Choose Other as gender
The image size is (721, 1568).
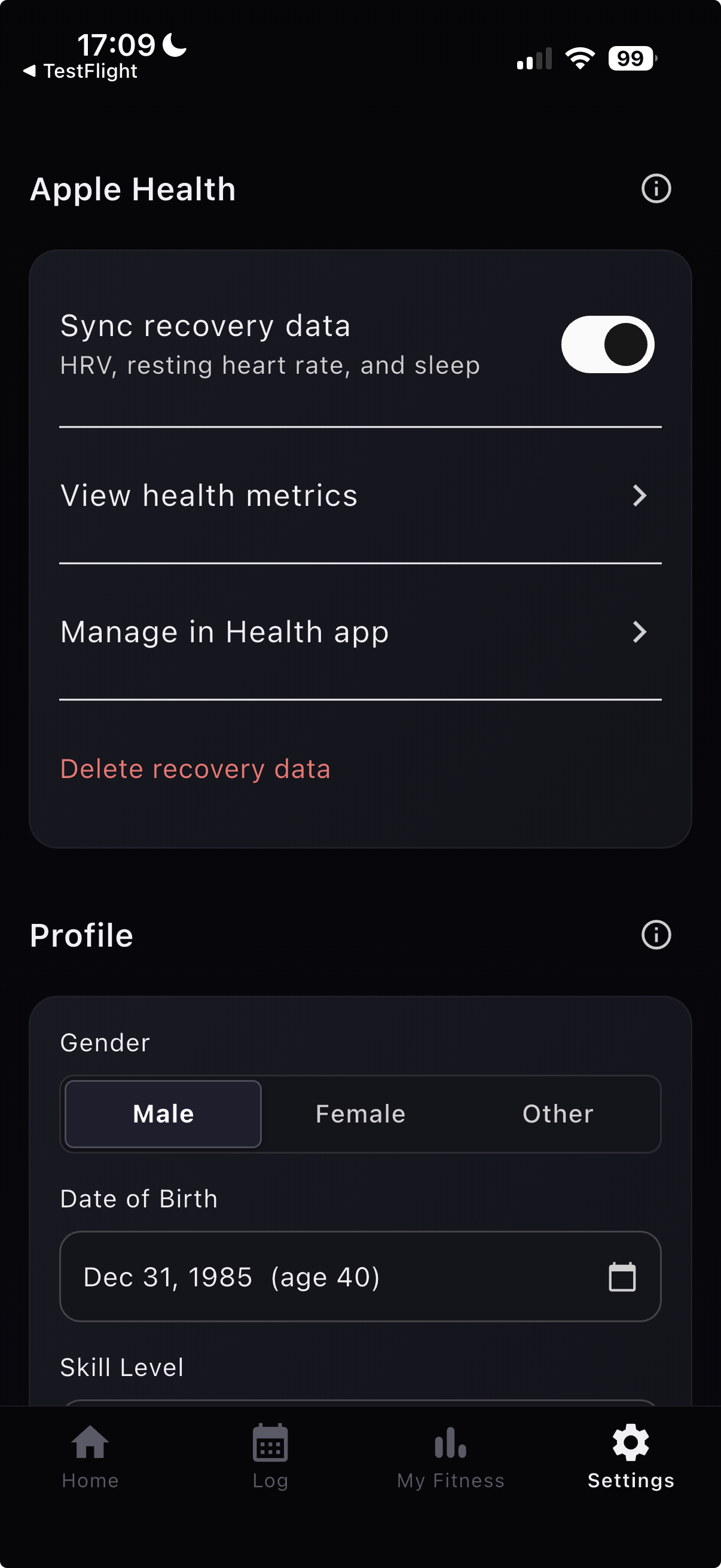click(557, 1114)
